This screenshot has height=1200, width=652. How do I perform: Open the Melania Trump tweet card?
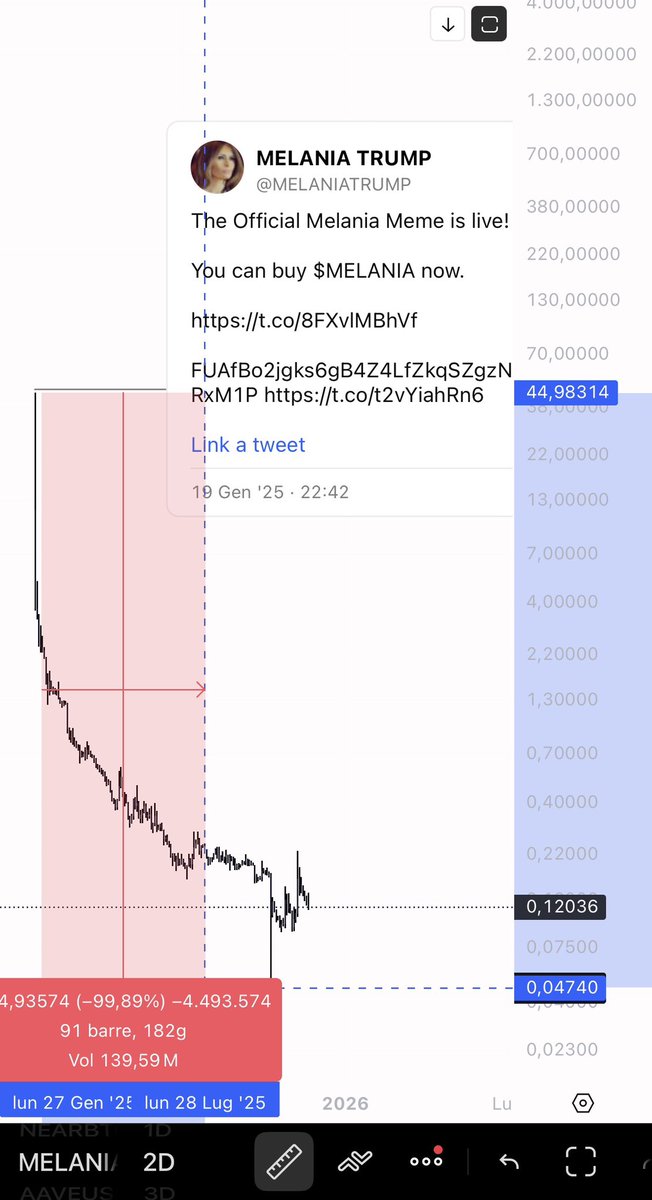click(x=340, y=300)
